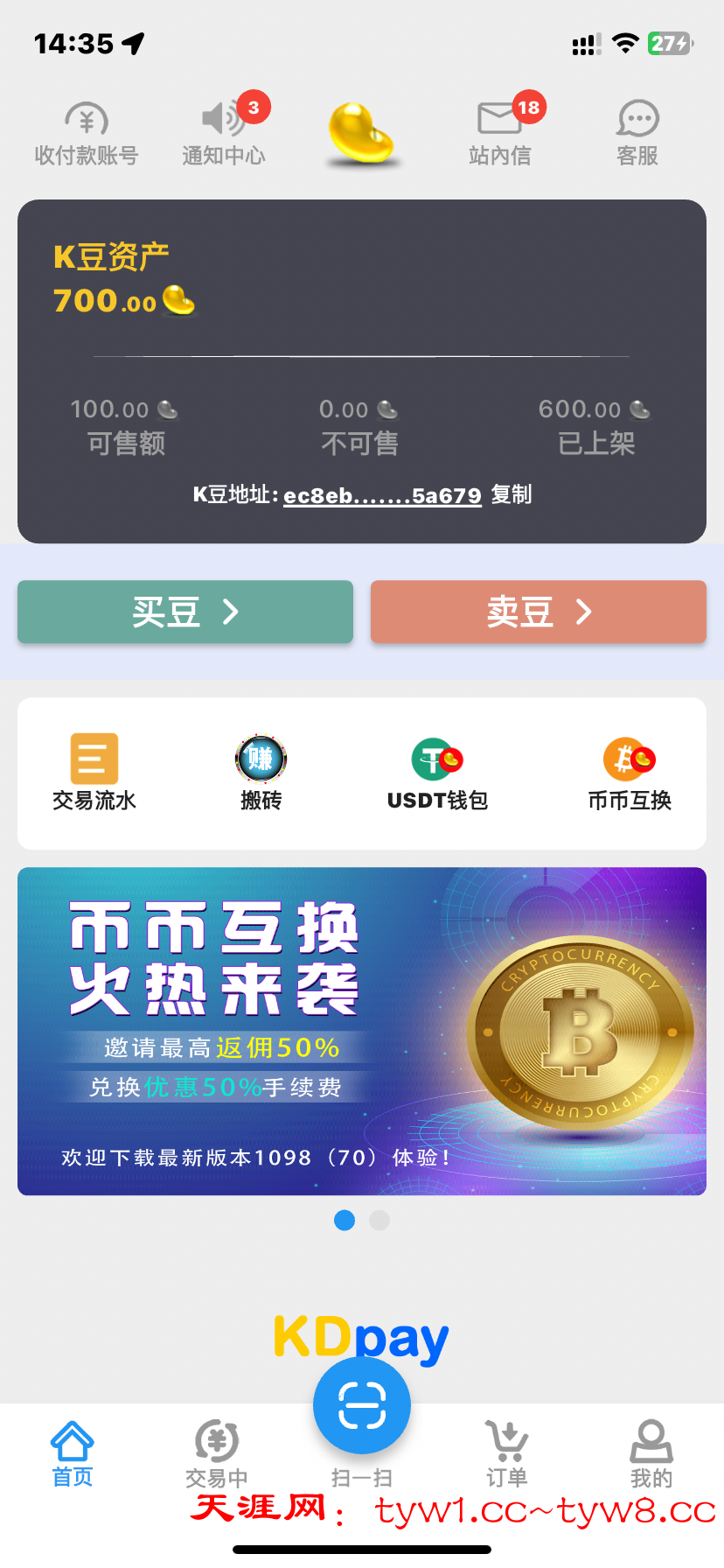Tap the 卖豆 sell button

point(538,612)
